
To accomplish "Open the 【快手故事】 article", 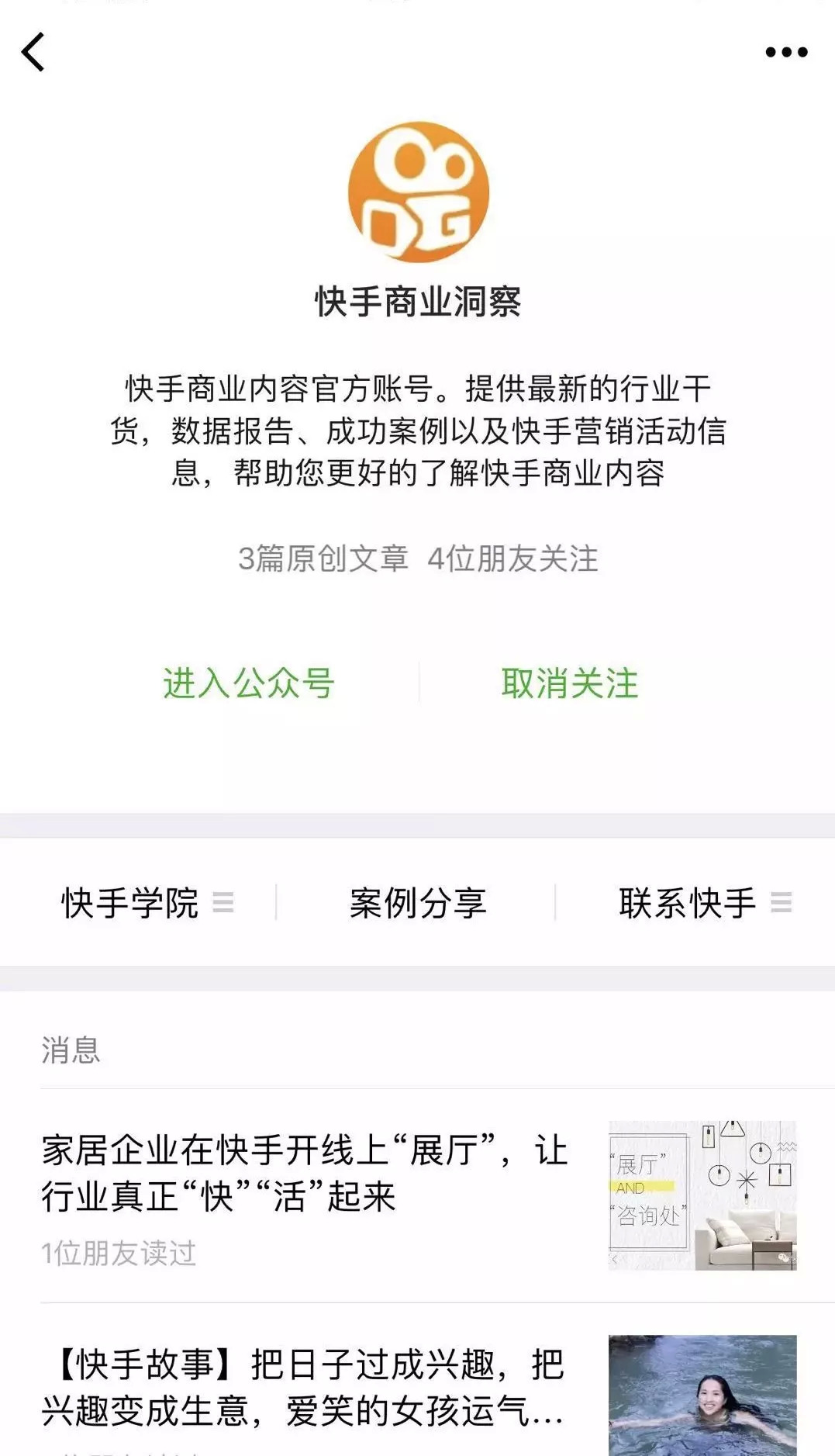I will (306, 1389).
